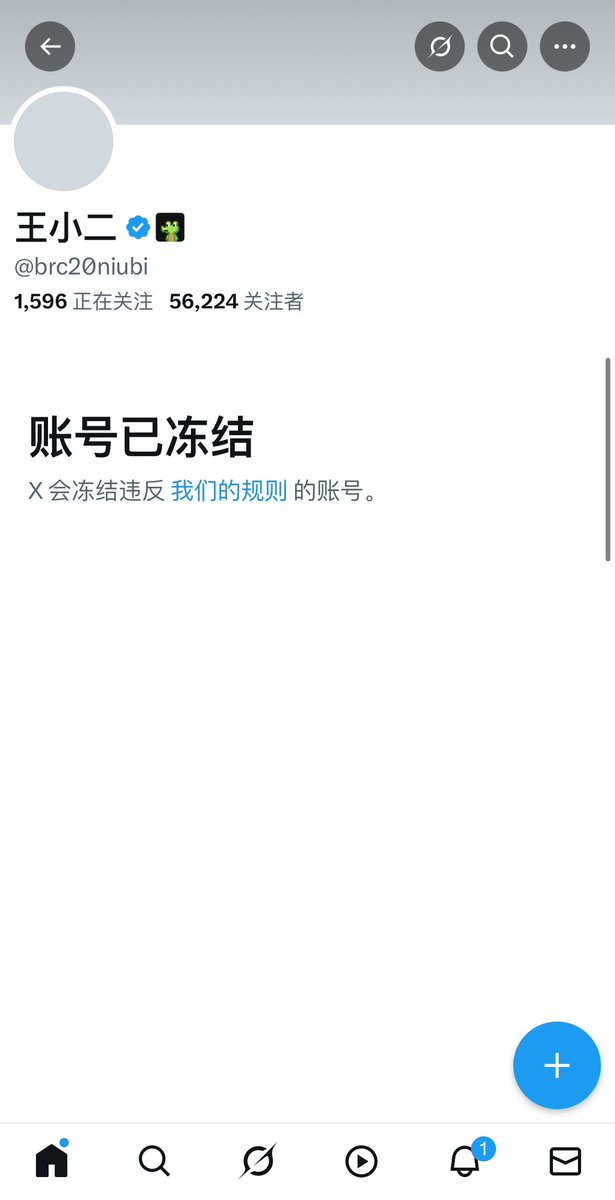Search this profile's posts

point(502,46)
